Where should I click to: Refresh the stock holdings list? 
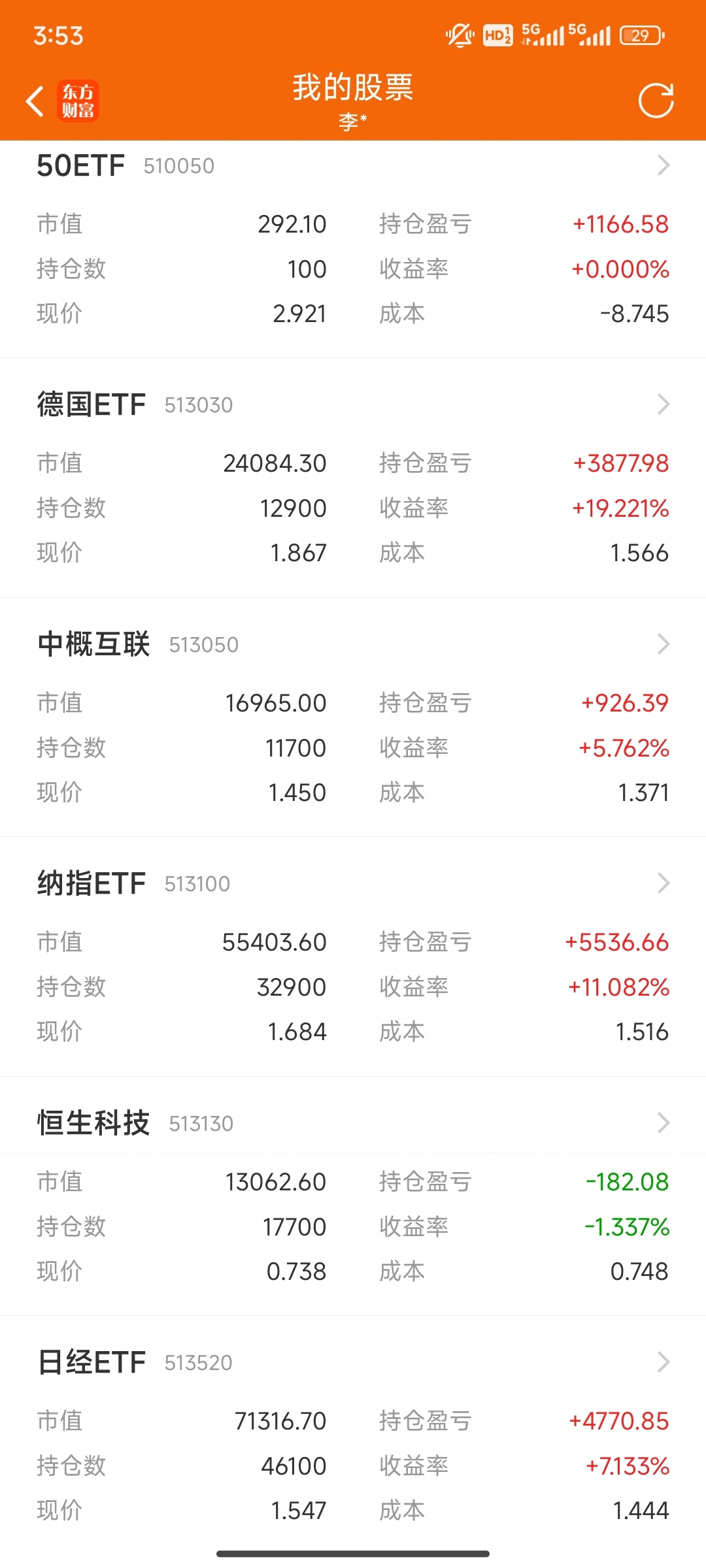pyautogui.click(x=656, y=101)
